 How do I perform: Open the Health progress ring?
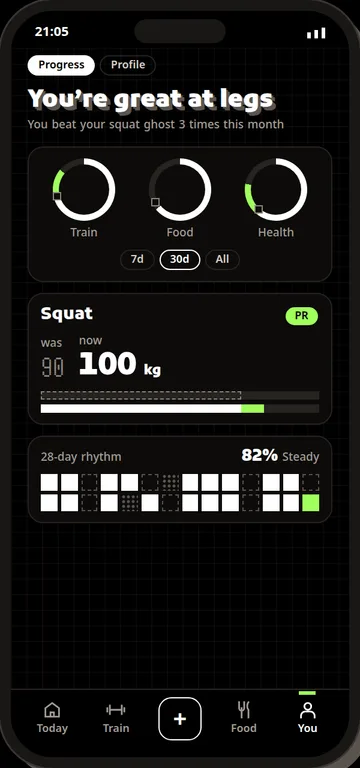[x=276, y=198]
